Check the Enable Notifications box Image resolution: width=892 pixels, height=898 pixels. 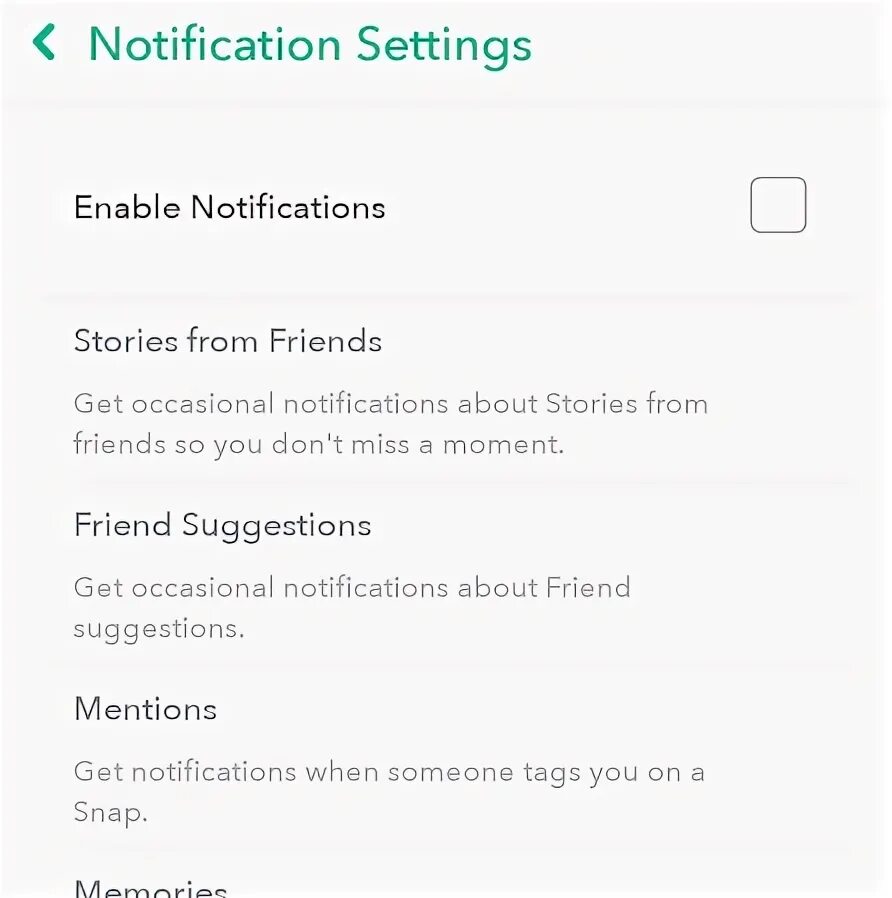click(x=778, y=205)
